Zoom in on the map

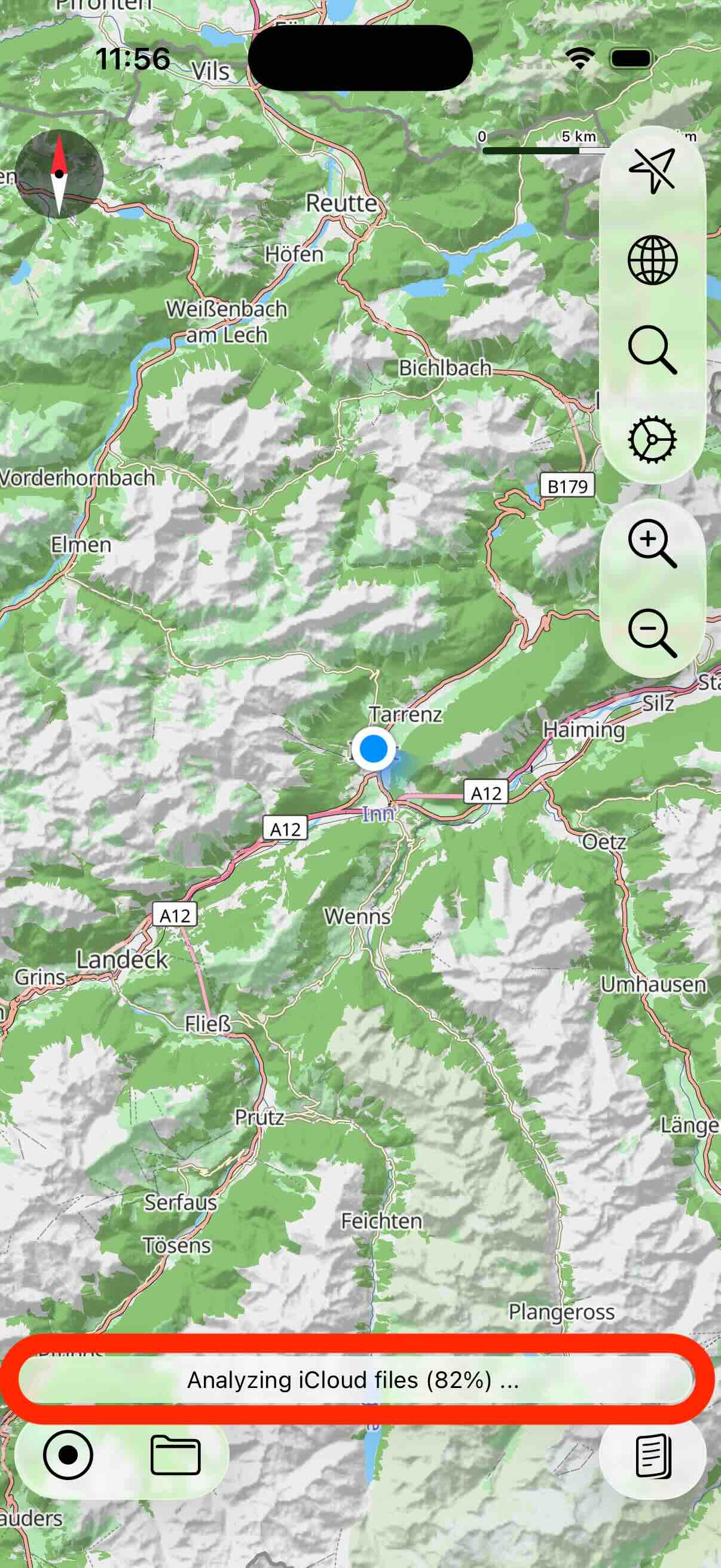(x=652, y=544)
